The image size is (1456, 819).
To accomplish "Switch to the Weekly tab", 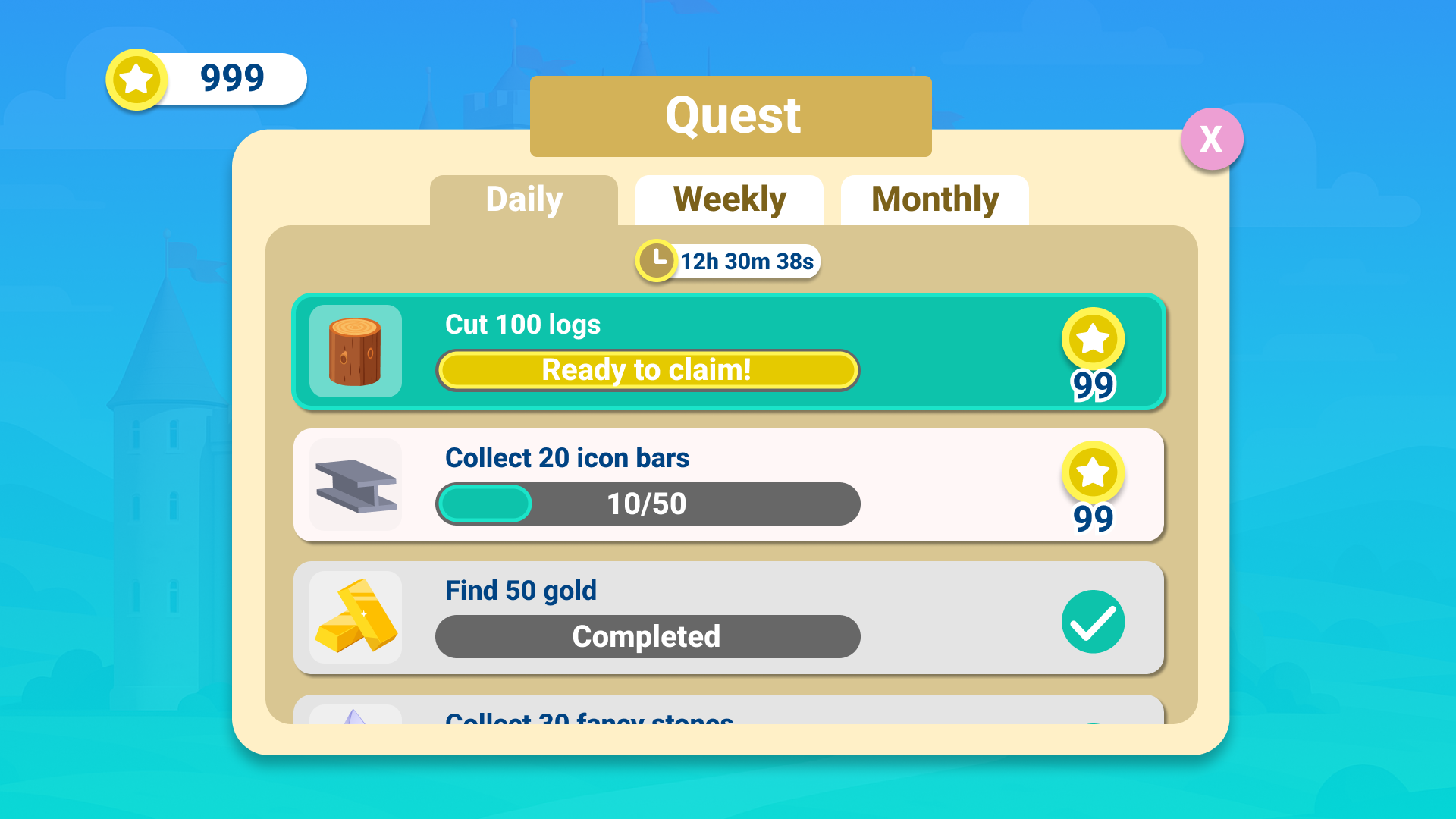I will [729, 200].
